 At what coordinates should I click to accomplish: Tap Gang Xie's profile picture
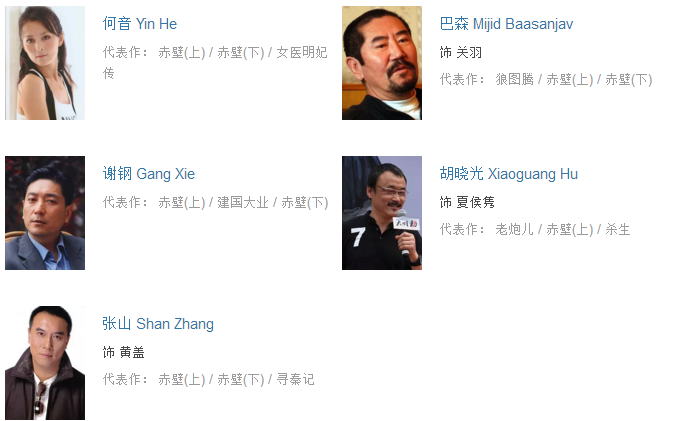coord(44,213)
